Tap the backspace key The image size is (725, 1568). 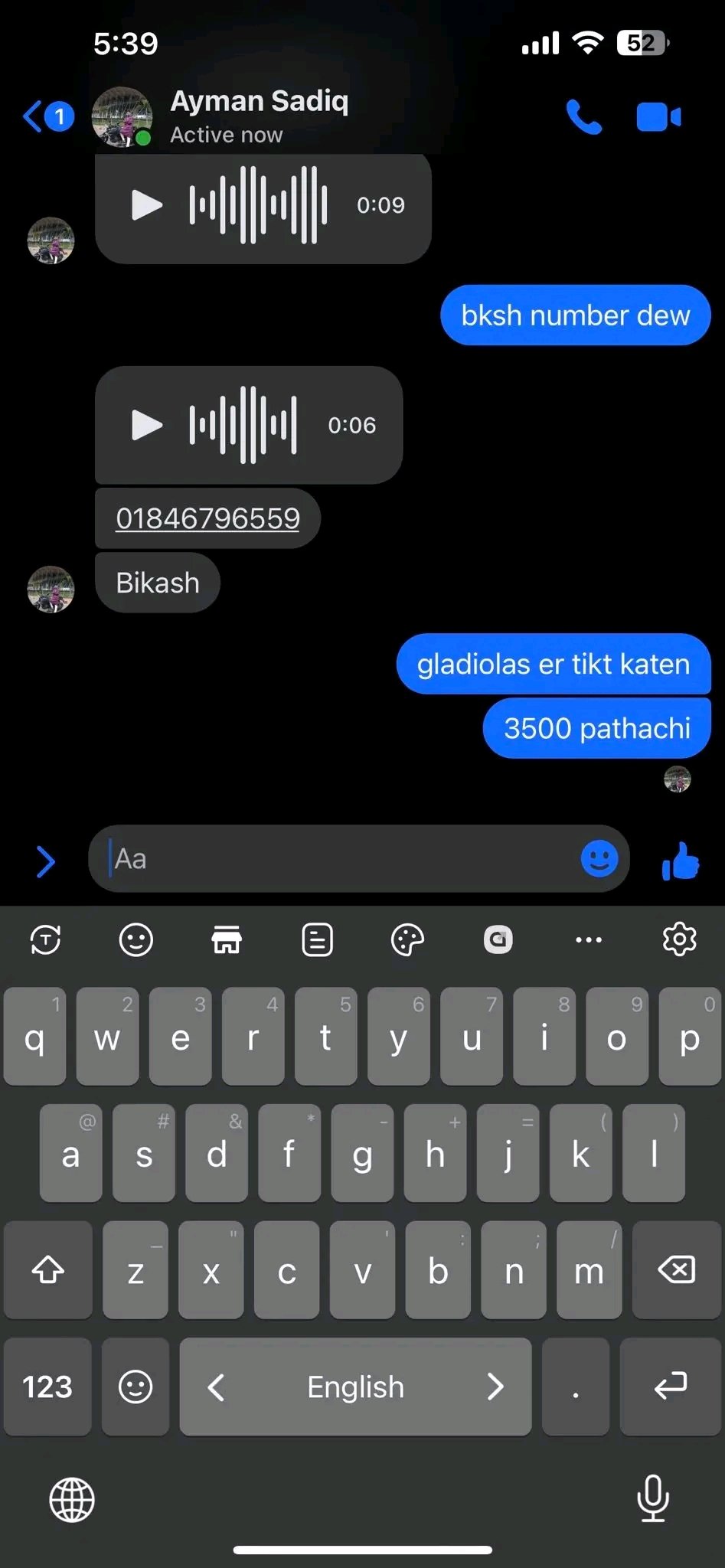[677, 1270]
